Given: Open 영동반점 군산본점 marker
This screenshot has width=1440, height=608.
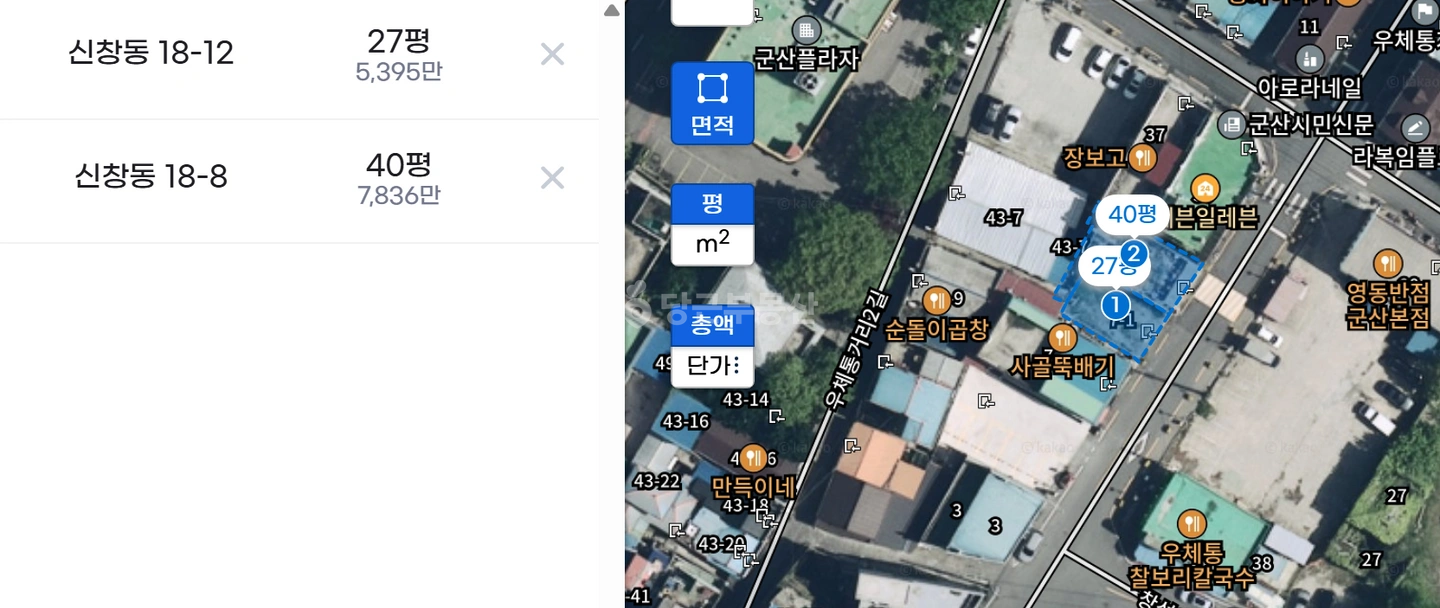Looking at the screenshot, I should point(1388,264).
